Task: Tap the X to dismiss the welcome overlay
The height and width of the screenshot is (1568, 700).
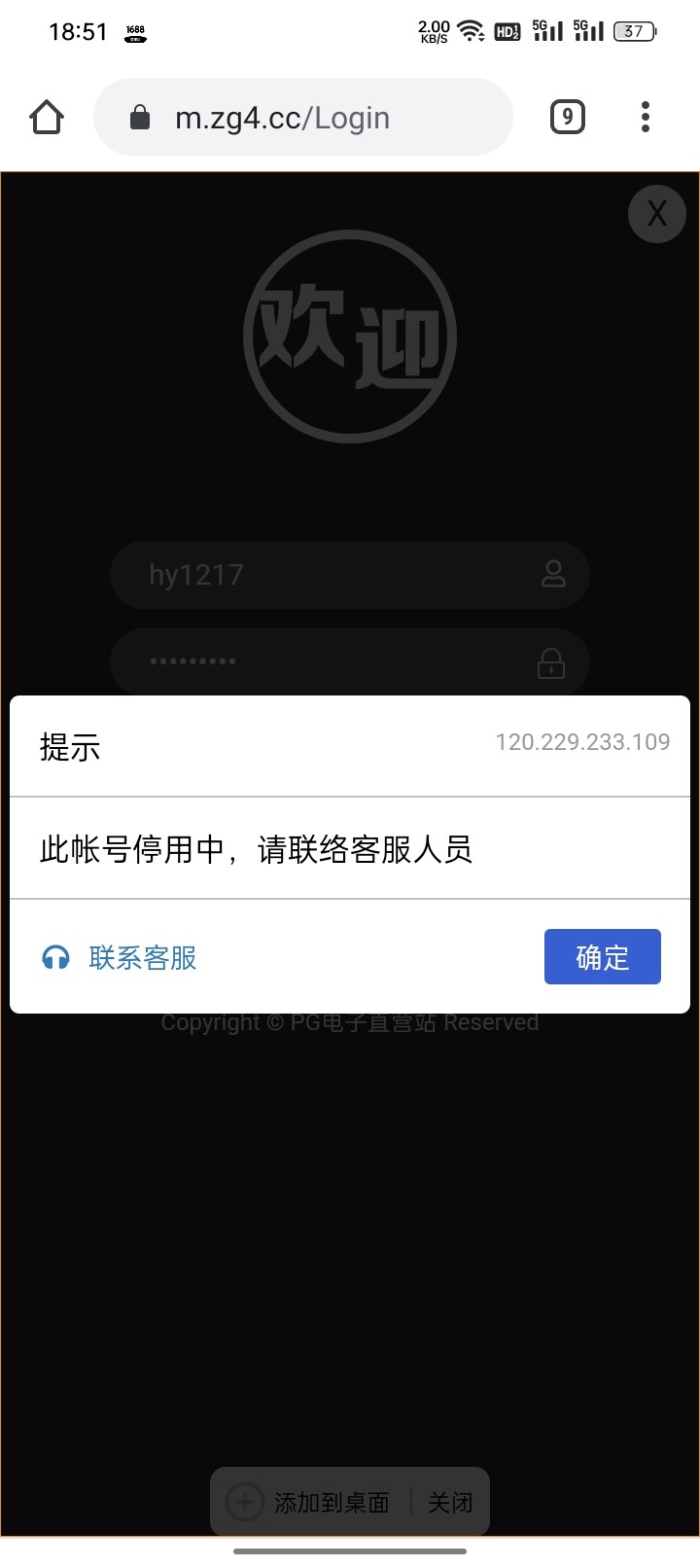Action: [656, 213]
